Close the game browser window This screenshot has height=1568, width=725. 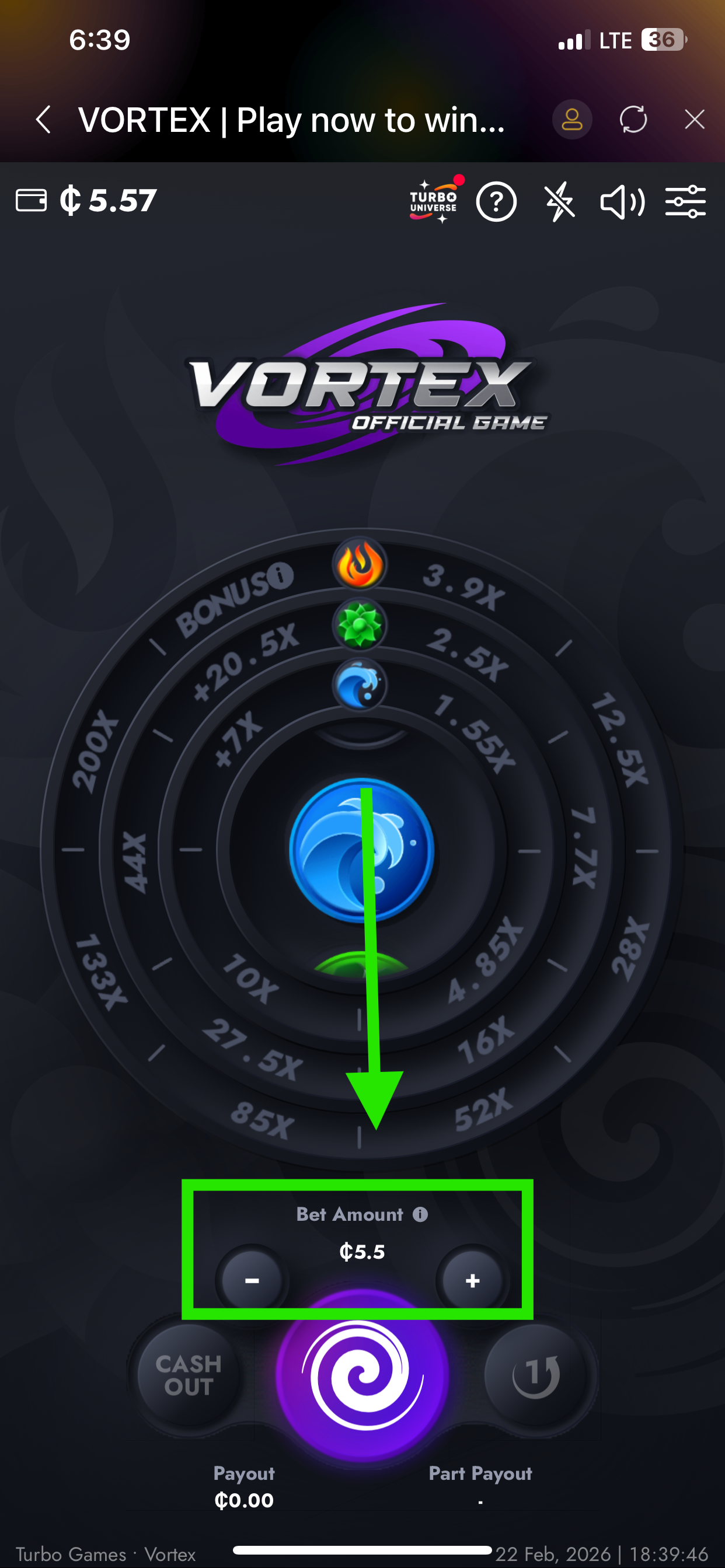click(x=694, y=119)
